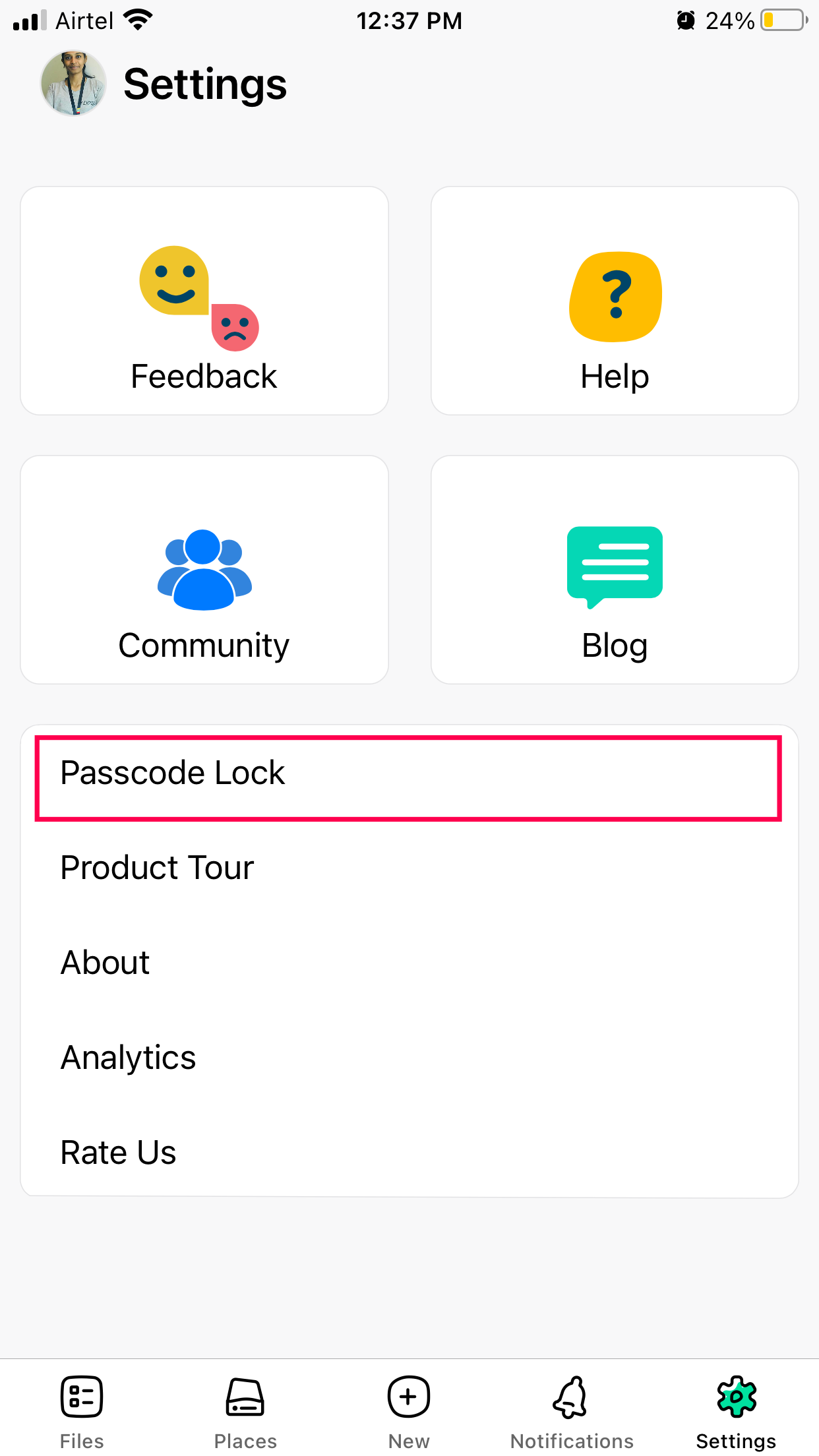
Task: Open the Help card
Action: (615, 301)
